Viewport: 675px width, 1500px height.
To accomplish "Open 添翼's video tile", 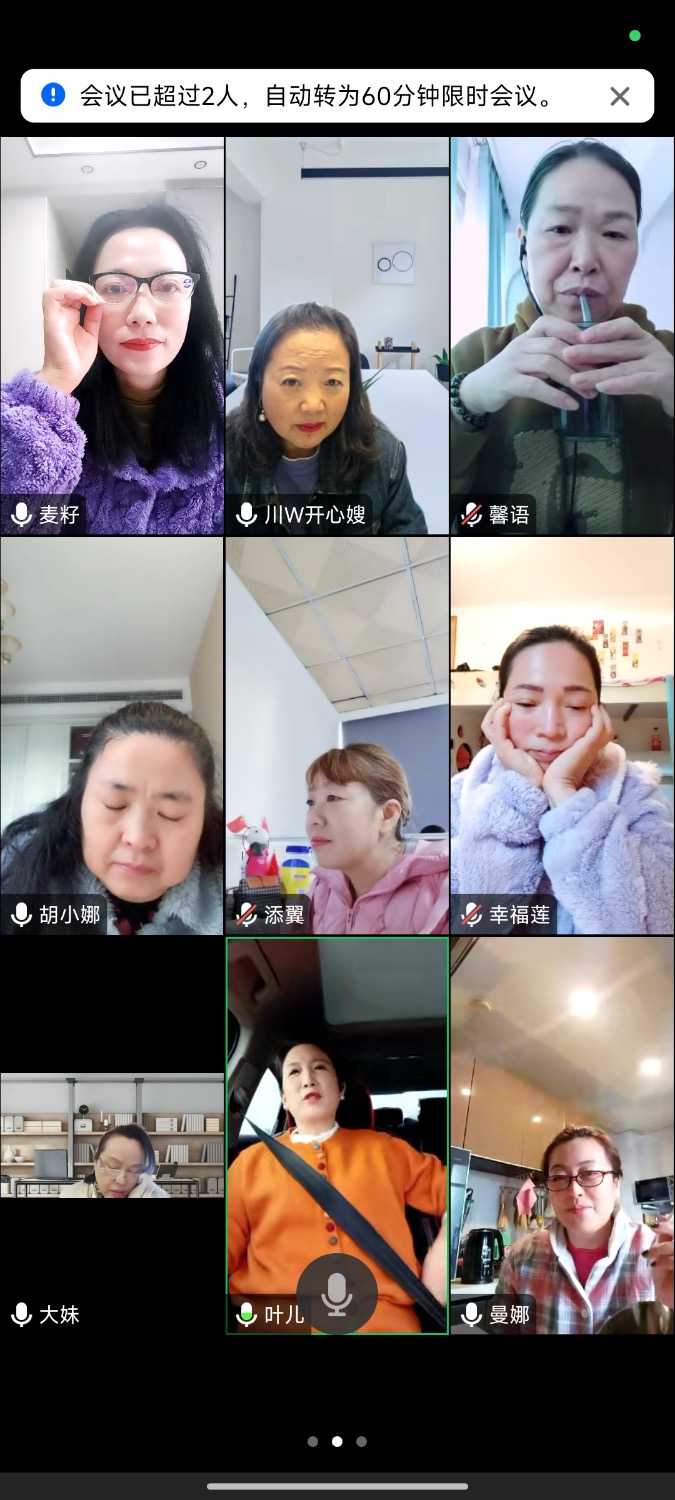I will coord(337,735).
